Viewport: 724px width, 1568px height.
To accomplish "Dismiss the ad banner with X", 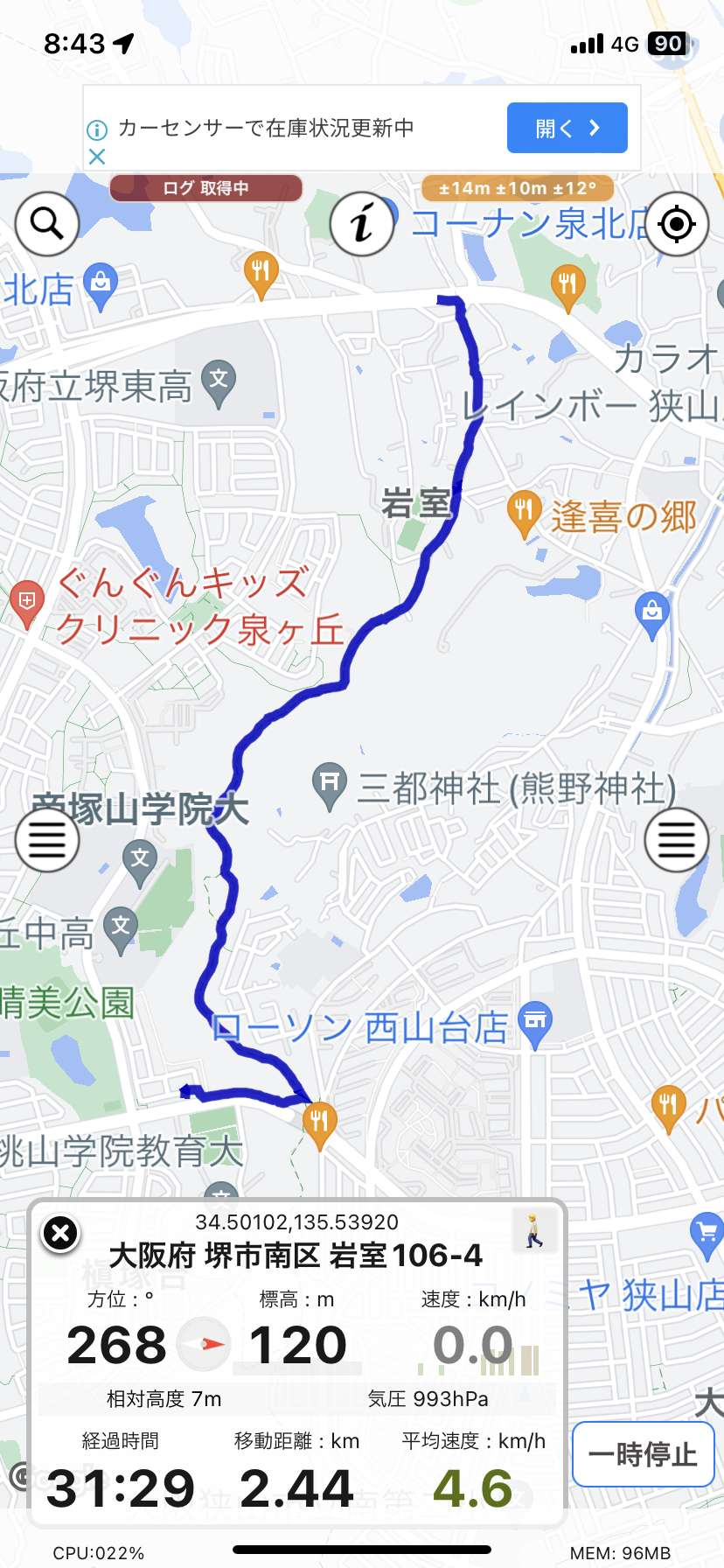I will click(x=97, y=157).
